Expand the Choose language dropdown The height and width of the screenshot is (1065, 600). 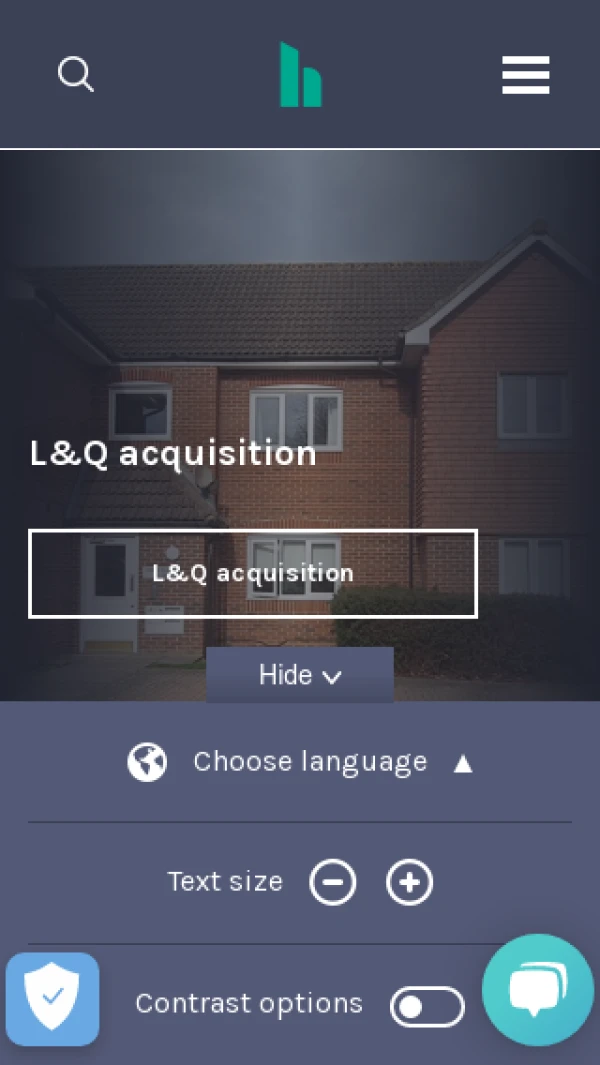[x=300, y=762]
